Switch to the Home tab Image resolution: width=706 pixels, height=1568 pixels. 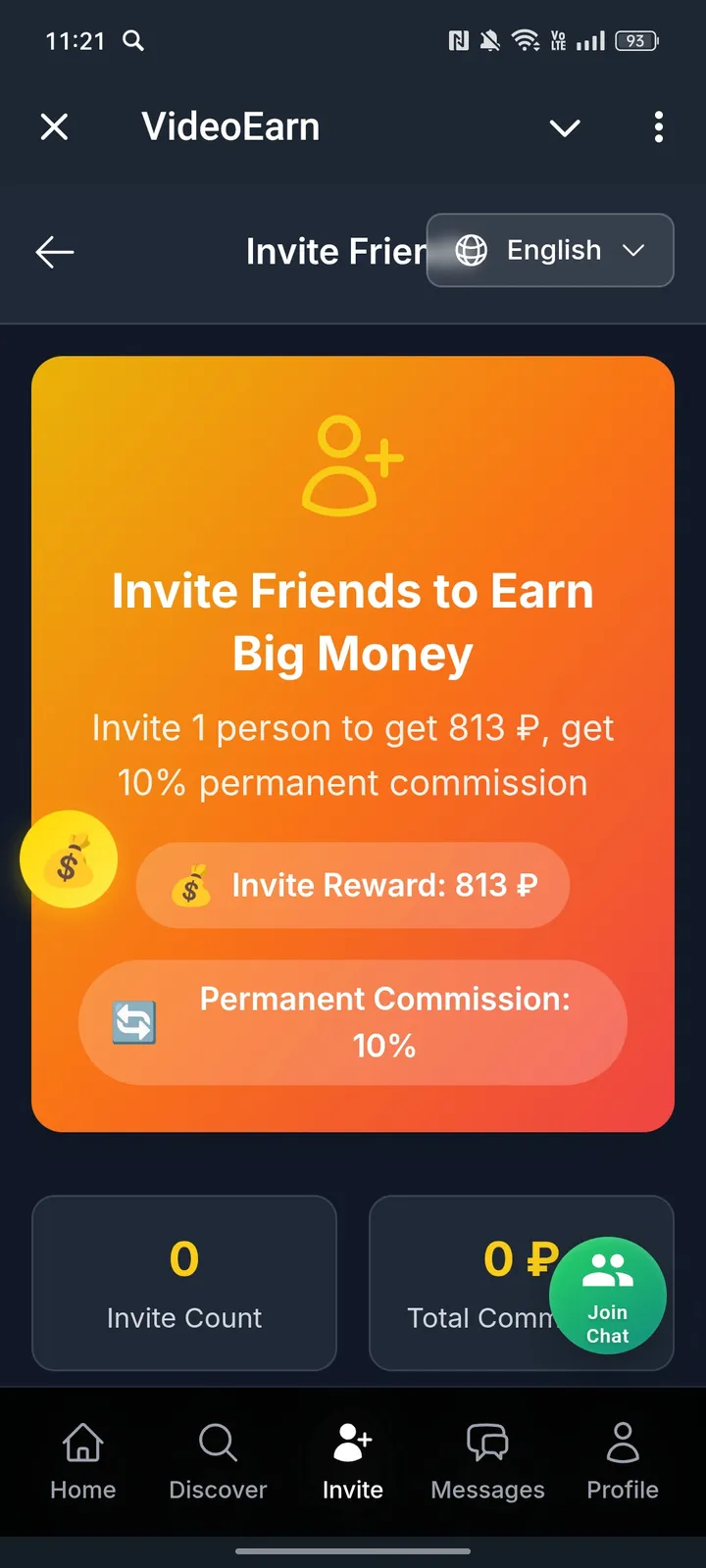(83, 1461)
